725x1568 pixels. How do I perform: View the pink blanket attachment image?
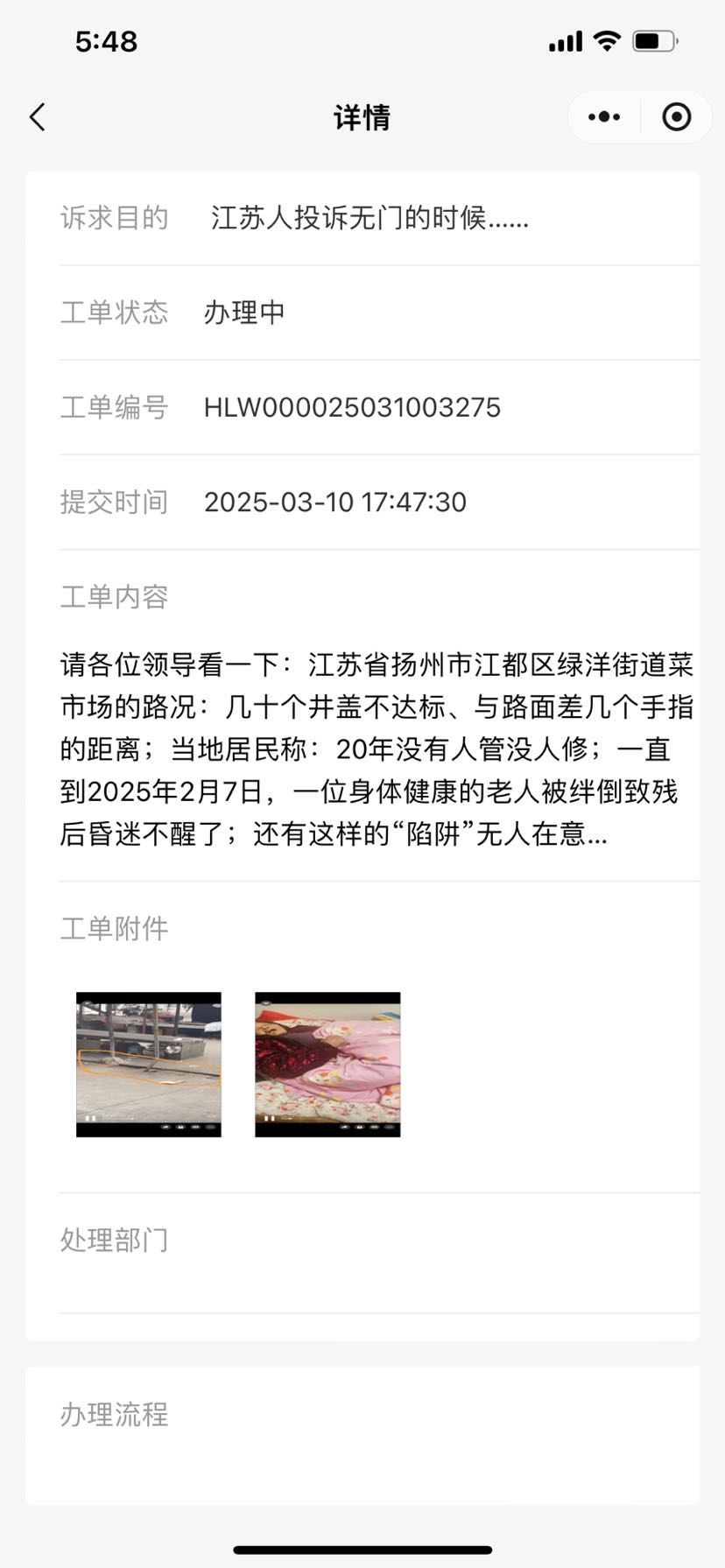click(x=327, y=1064)
